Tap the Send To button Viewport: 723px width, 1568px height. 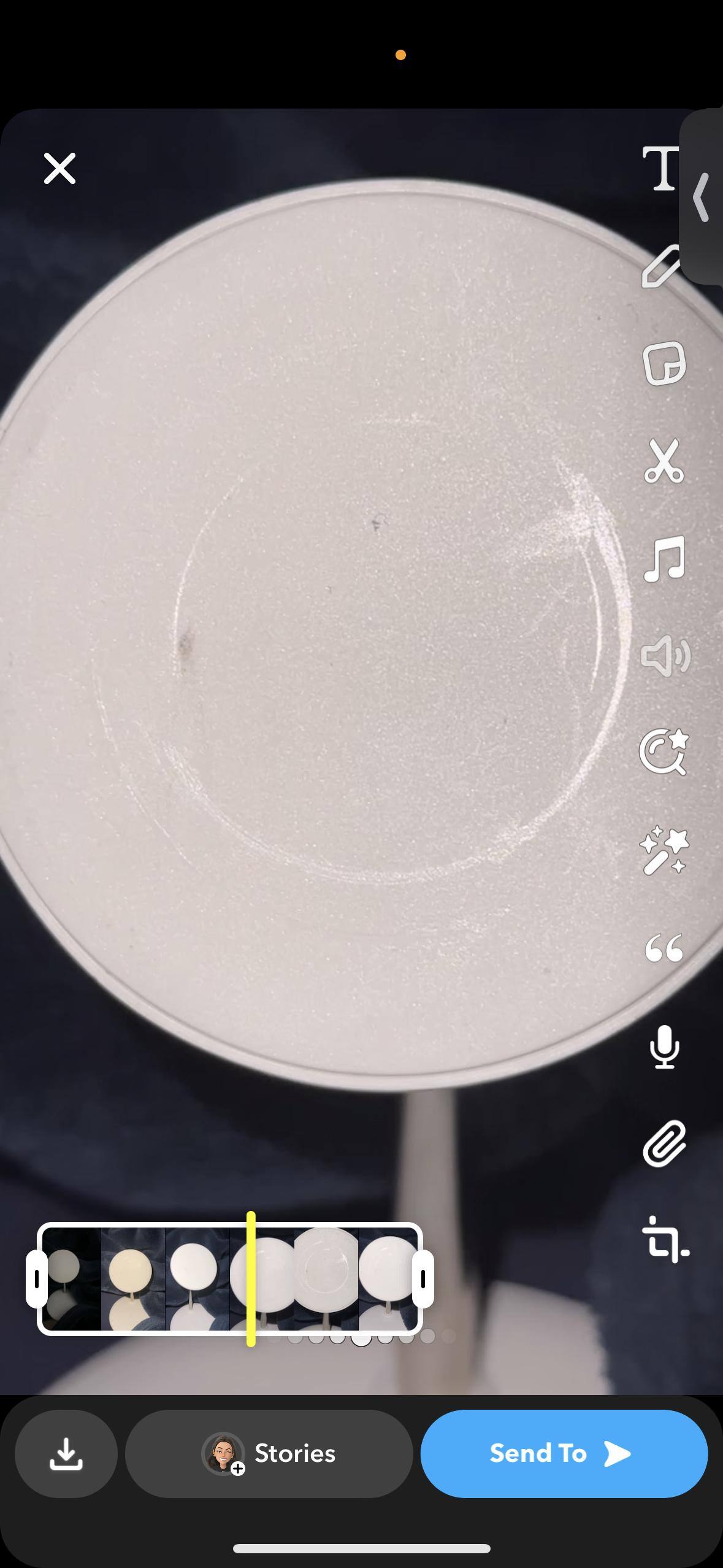tap(564, 1453)
